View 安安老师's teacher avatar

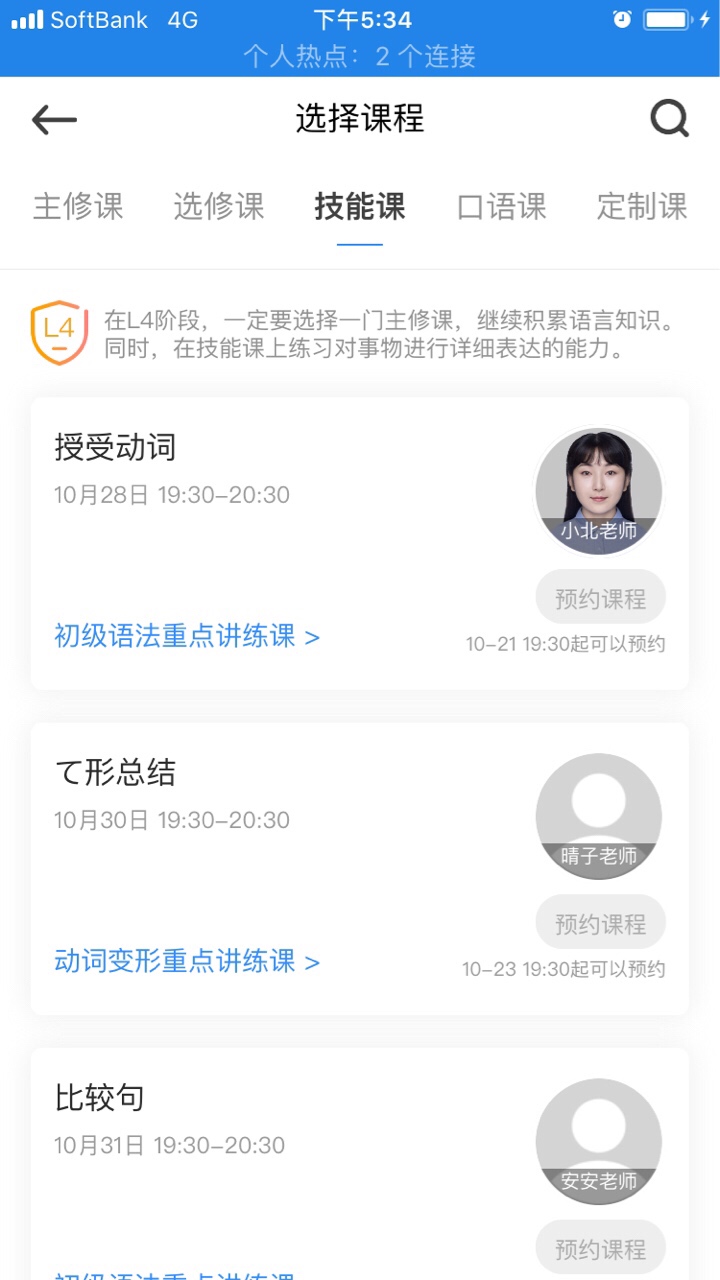(599, 1141)
